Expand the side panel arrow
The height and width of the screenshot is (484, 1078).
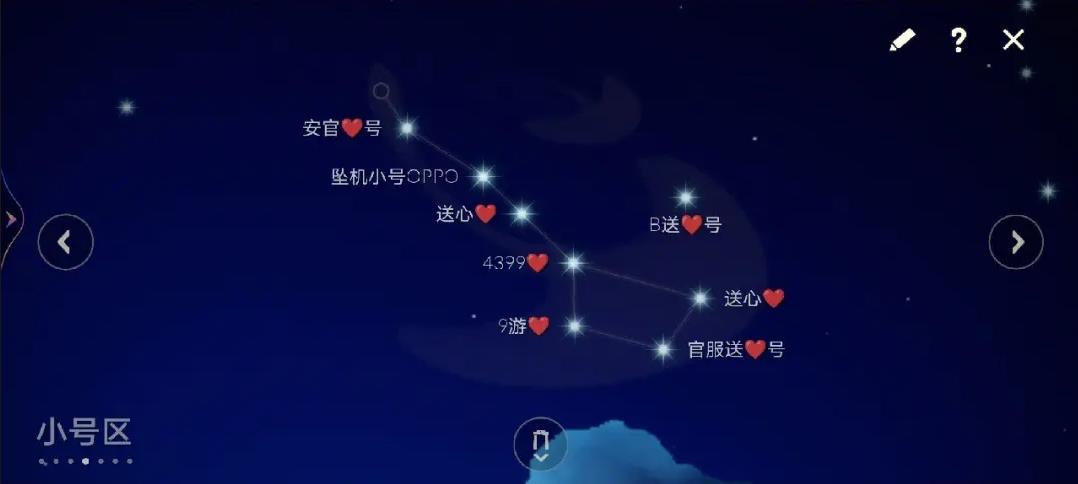point(10,219)
